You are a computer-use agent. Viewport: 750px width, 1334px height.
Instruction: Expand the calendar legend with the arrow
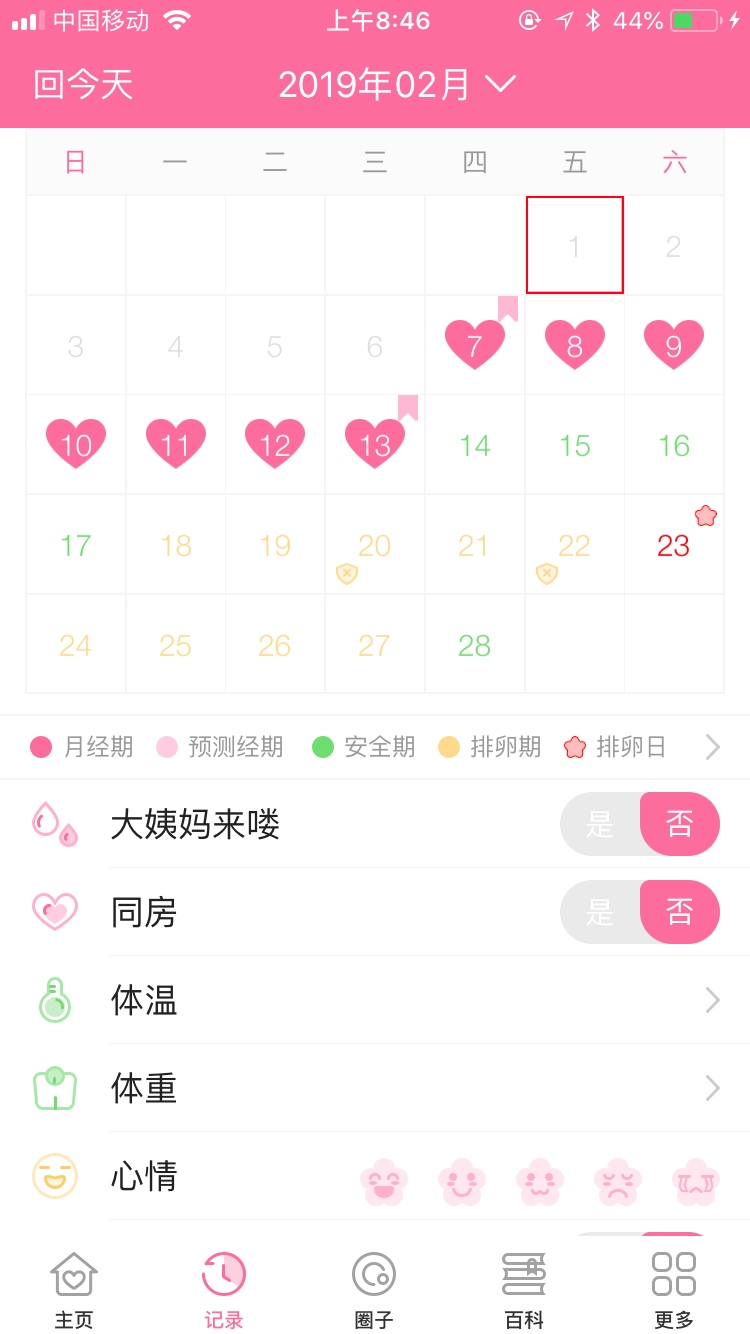point(712,747)
